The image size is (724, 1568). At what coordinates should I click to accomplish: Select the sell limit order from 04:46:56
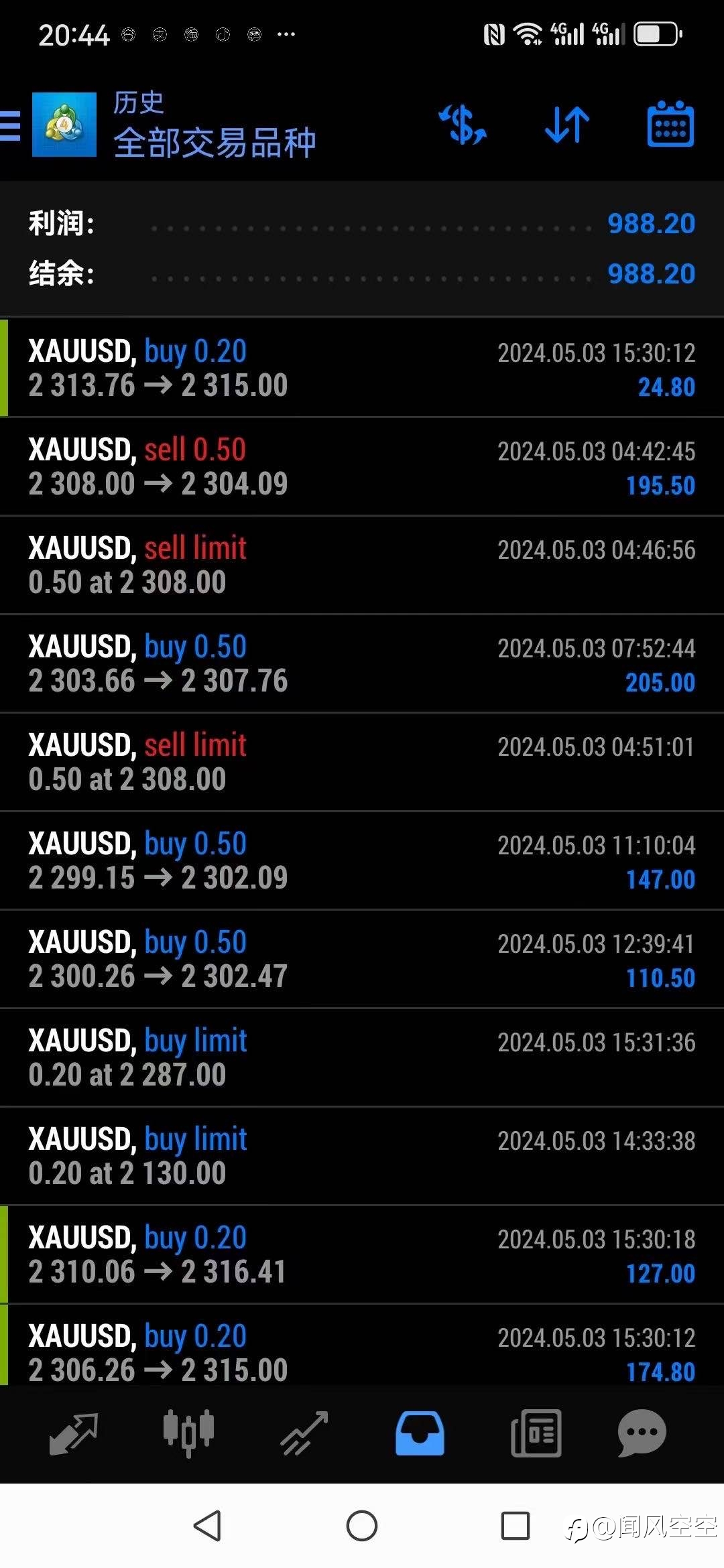pos(362,565)
